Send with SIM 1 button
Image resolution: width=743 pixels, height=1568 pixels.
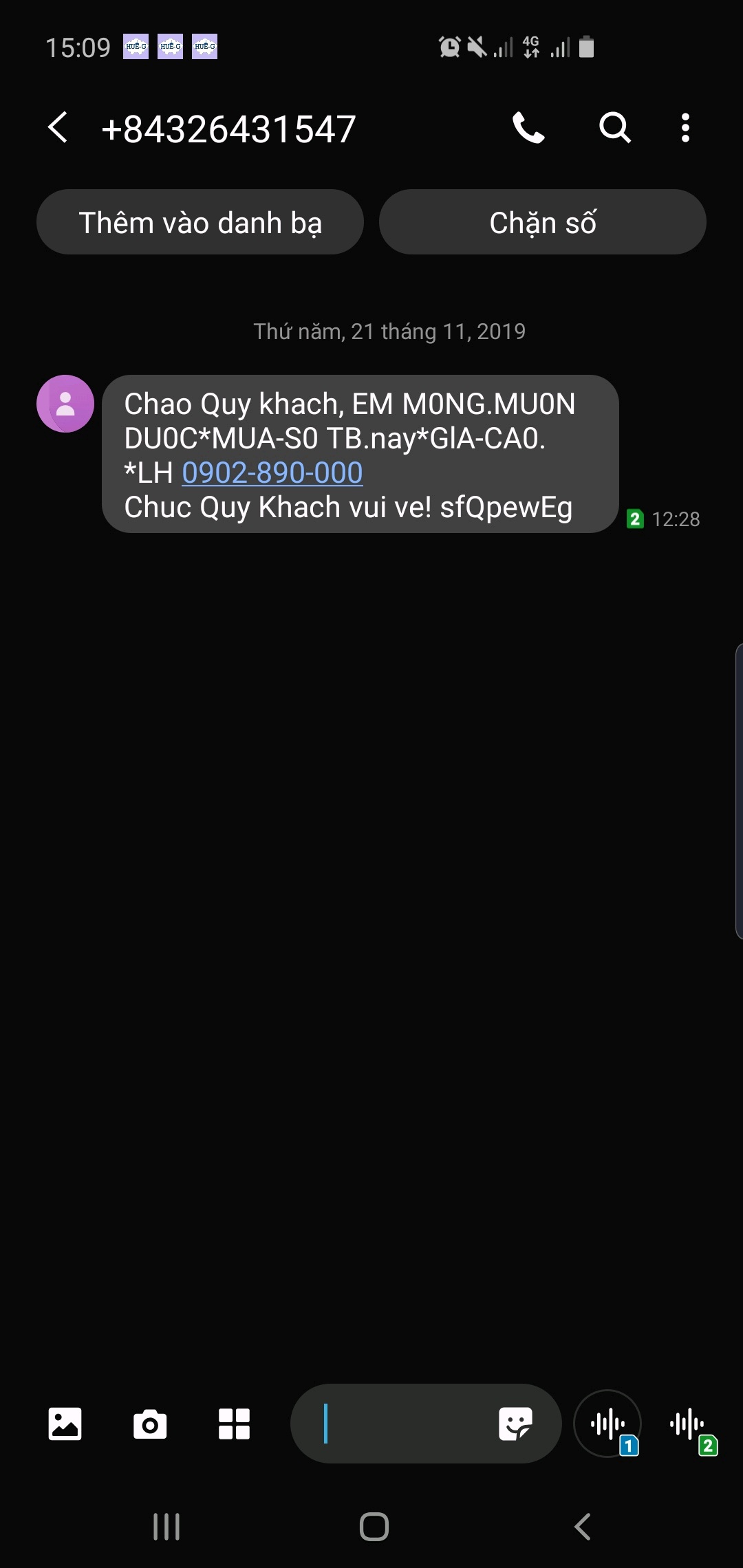608,1424
